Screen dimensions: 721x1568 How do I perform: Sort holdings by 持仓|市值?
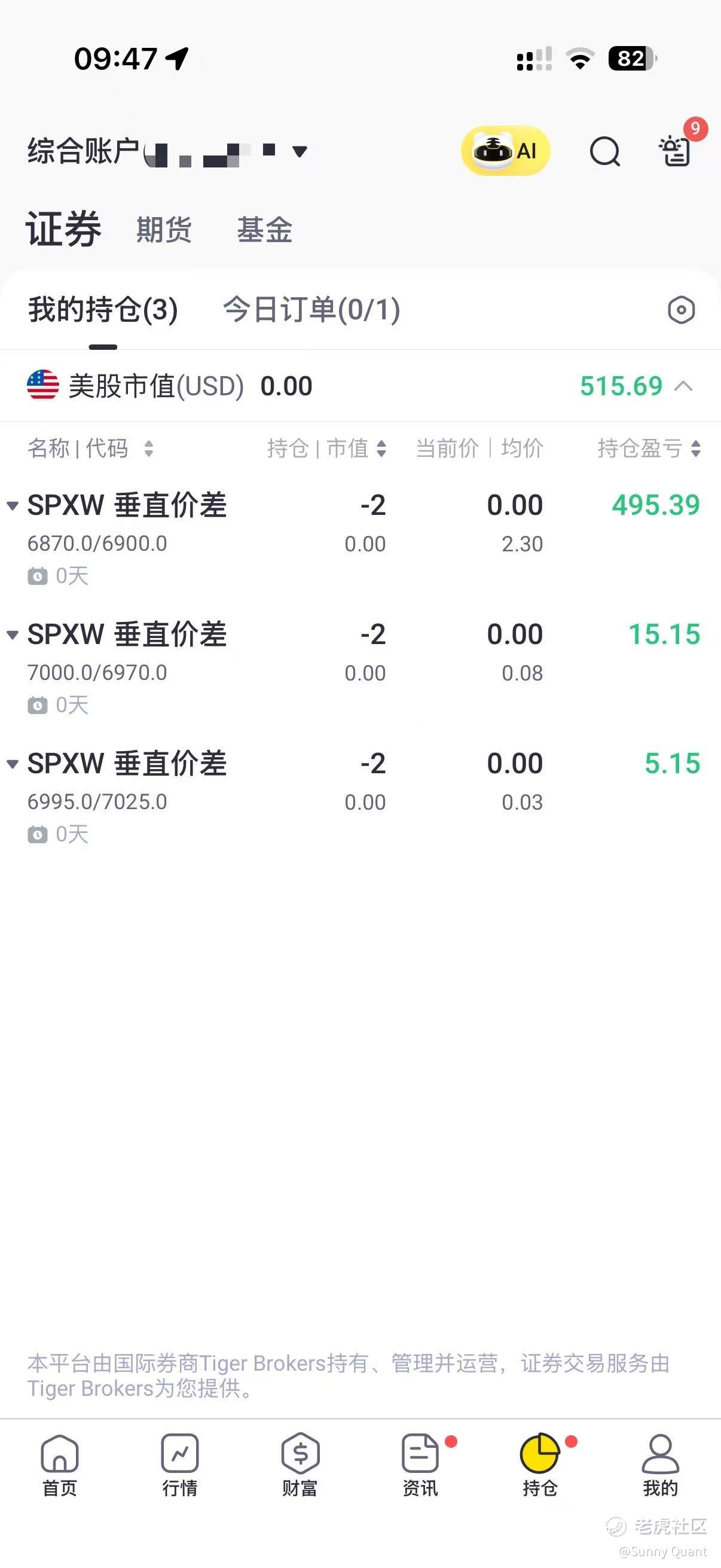pos(326,449)
